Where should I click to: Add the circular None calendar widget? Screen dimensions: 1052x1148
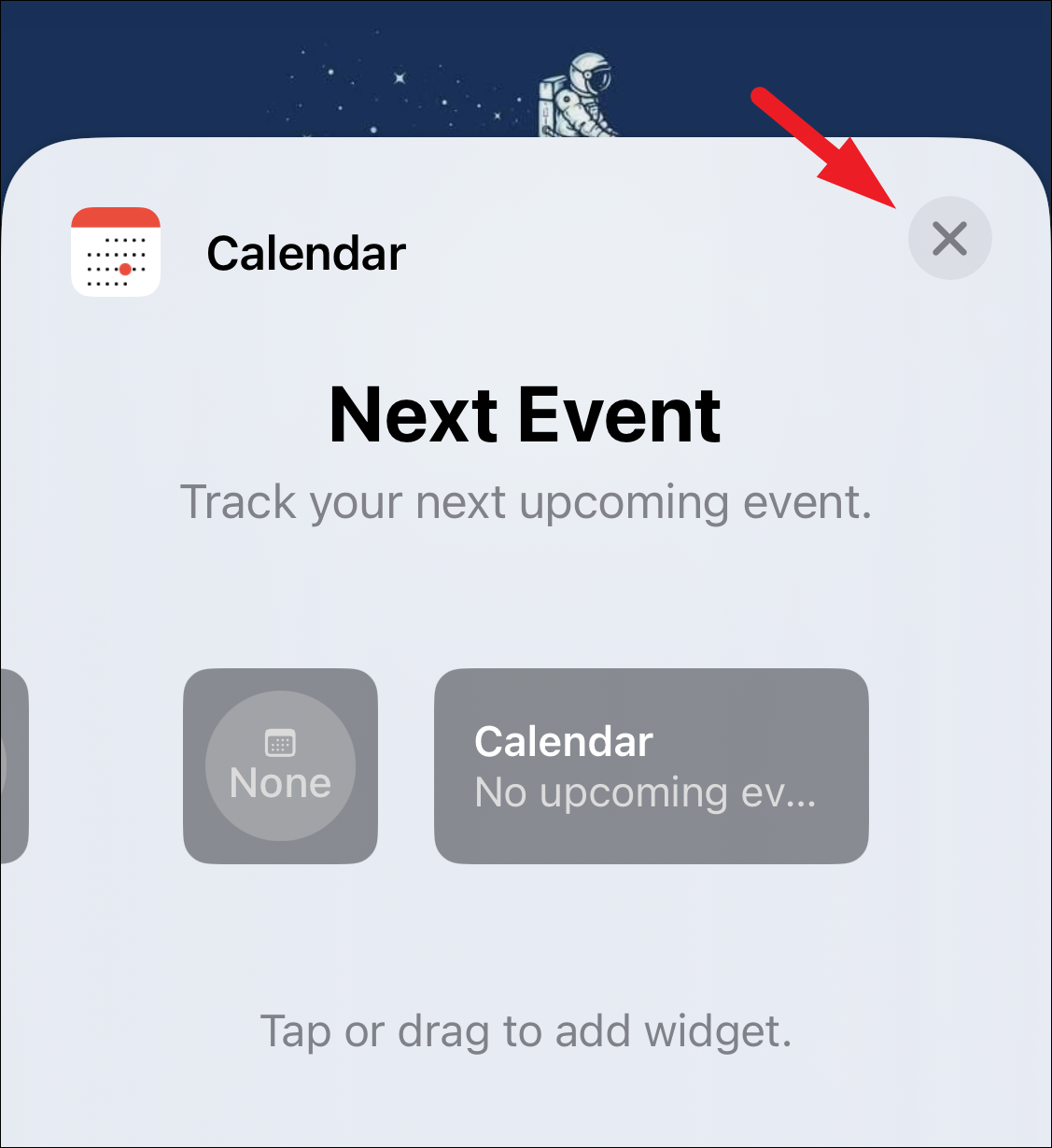tap(280, 765)
